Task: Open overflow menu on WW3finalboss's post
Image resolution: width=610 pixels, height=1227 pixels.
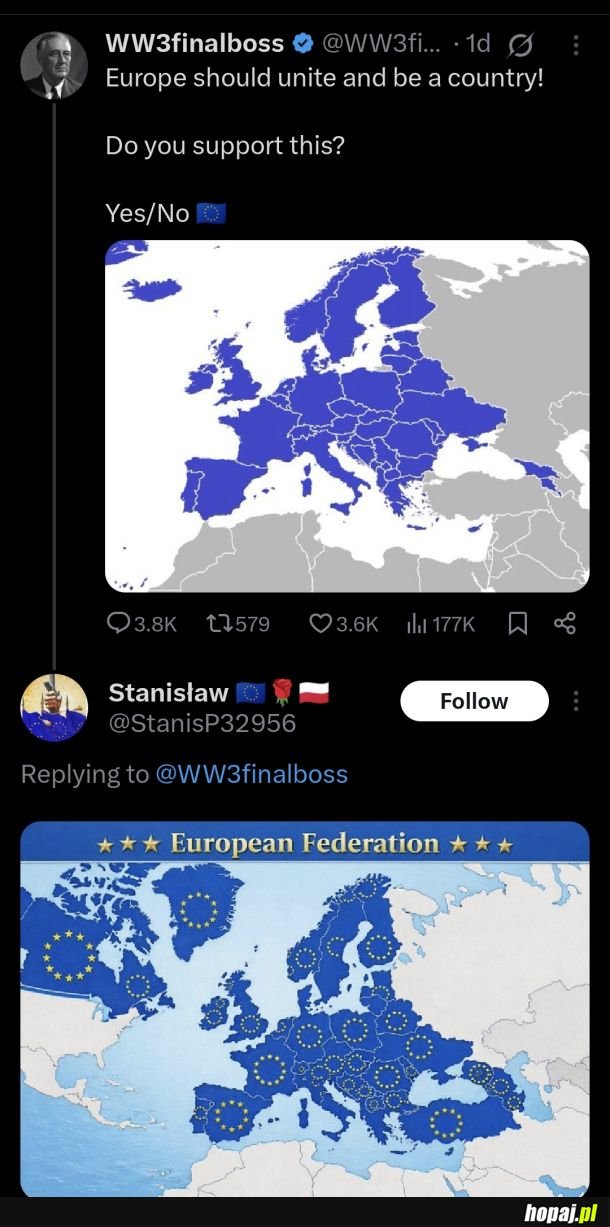Action: [576, 45]
